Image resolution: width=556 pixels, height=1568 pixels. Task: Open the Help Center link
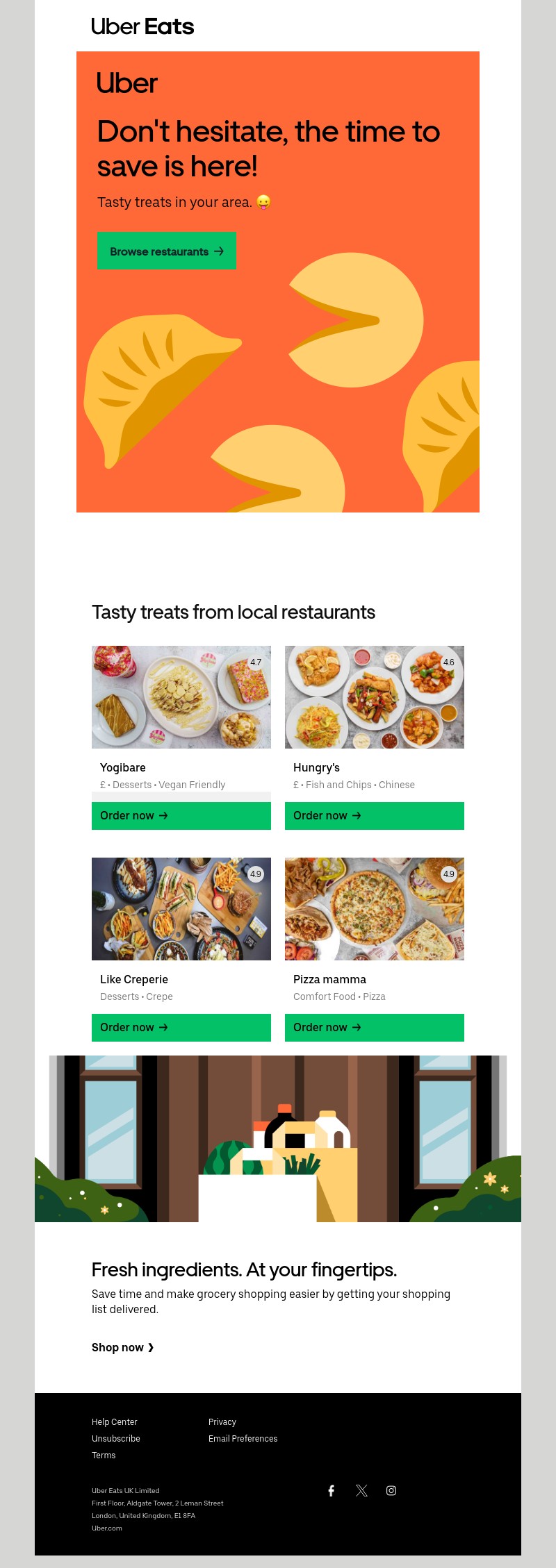pos(115,1421)
